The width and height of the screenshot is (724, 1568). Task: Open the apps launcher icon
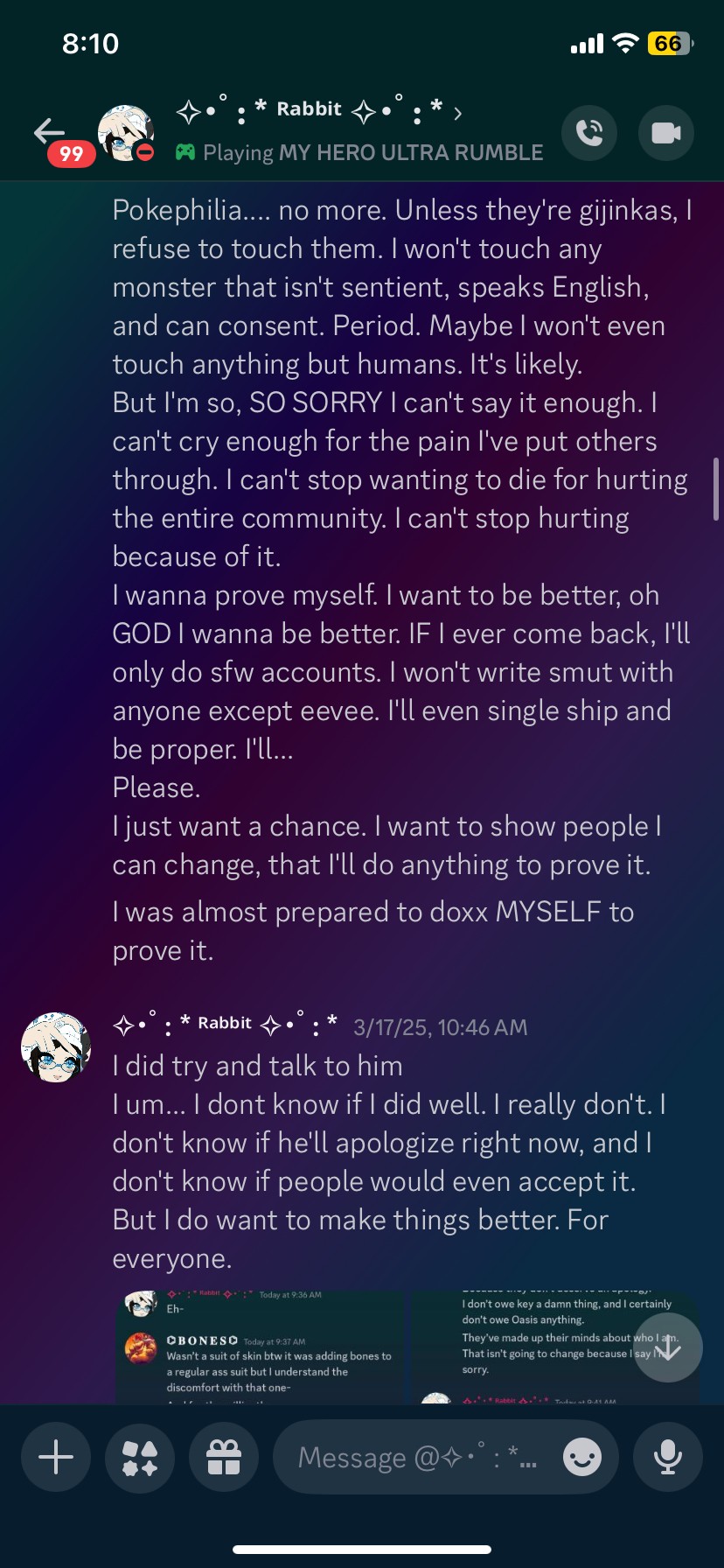point(140,1458)
